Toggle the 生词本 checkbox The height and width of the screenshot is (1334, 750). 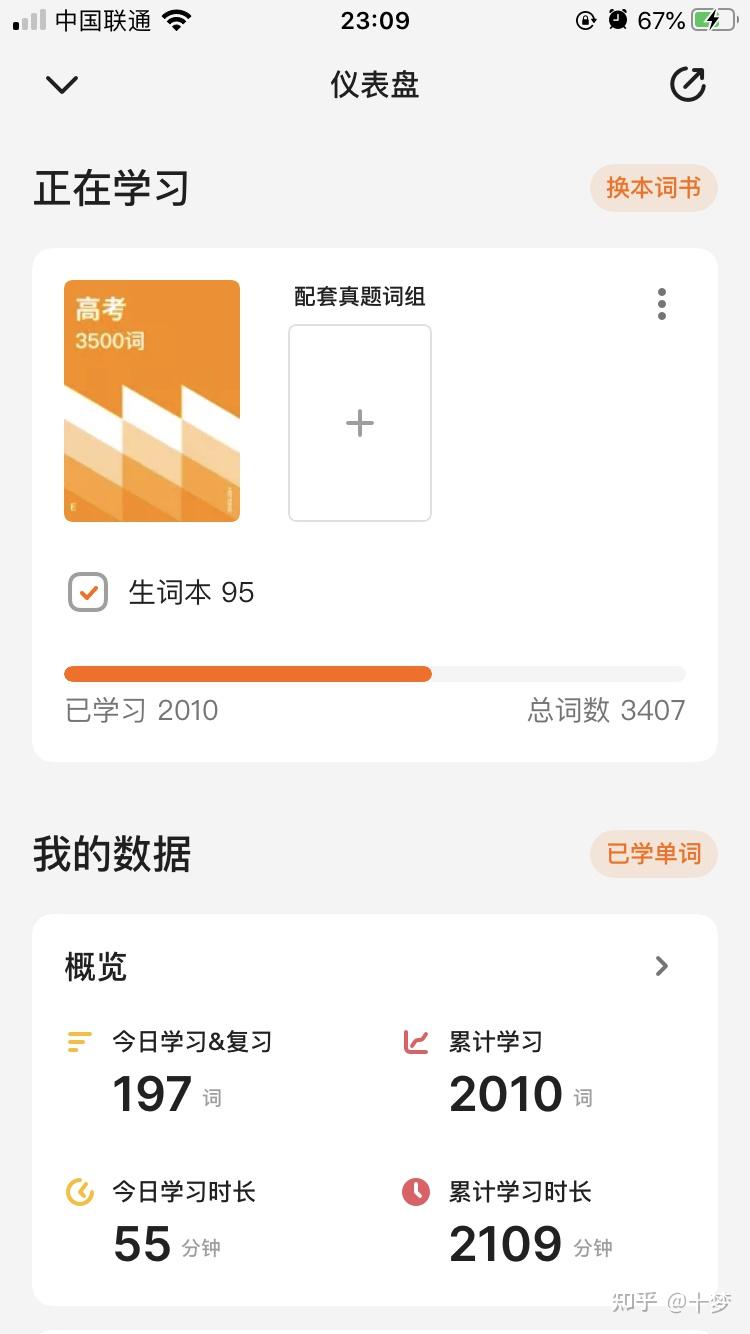[x=88, y=592]
